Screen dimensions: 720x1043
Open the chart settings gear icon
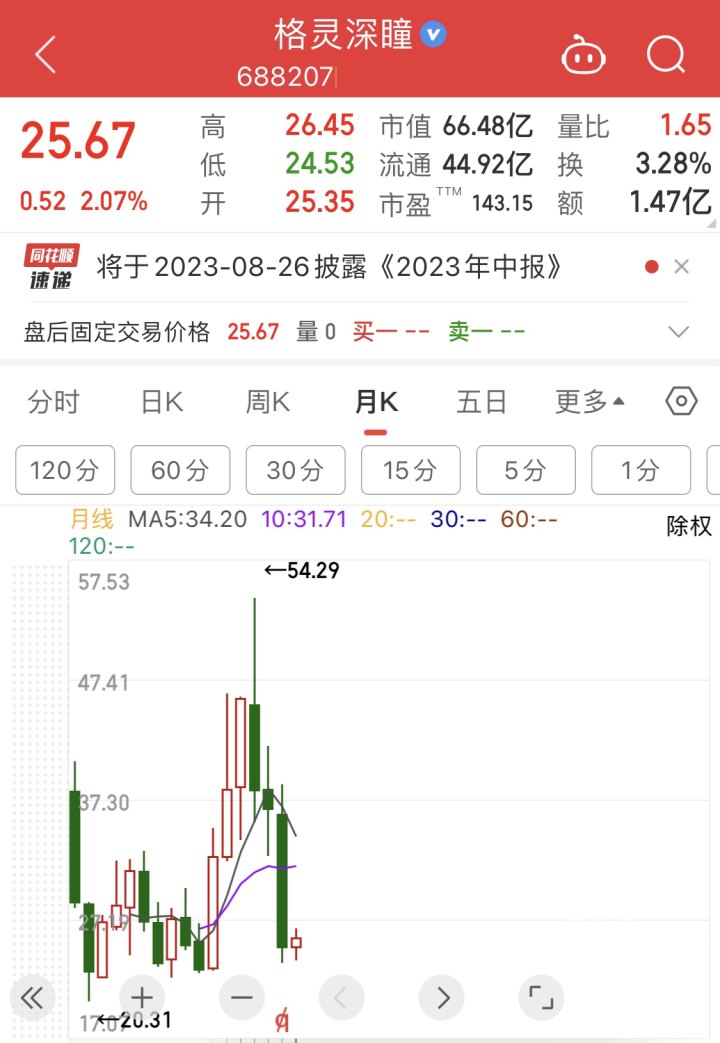pyautogui.click(x=680, y=400)
